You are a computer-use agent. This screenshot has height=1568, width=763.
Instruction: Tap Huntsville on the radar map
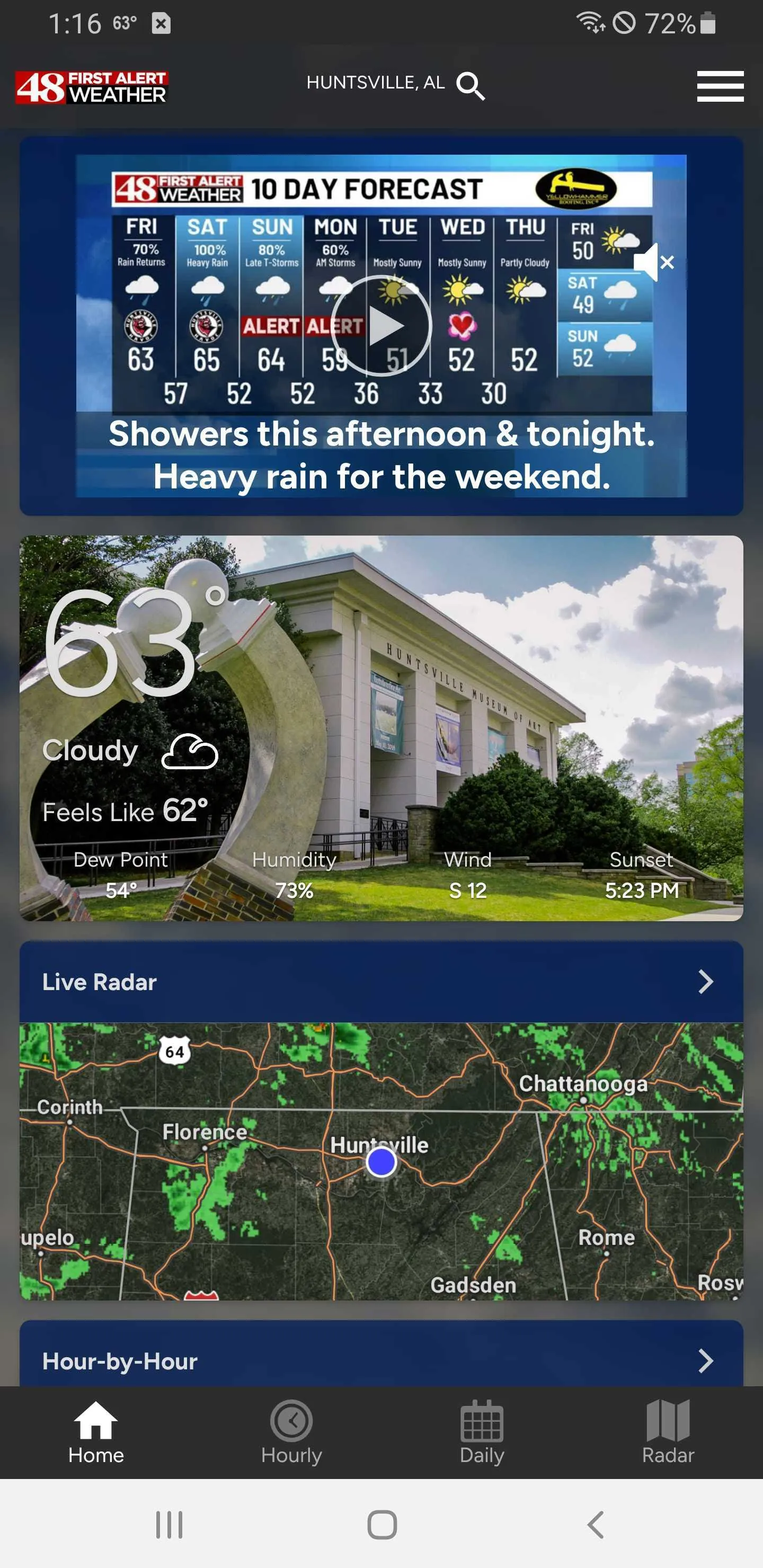381,1144
